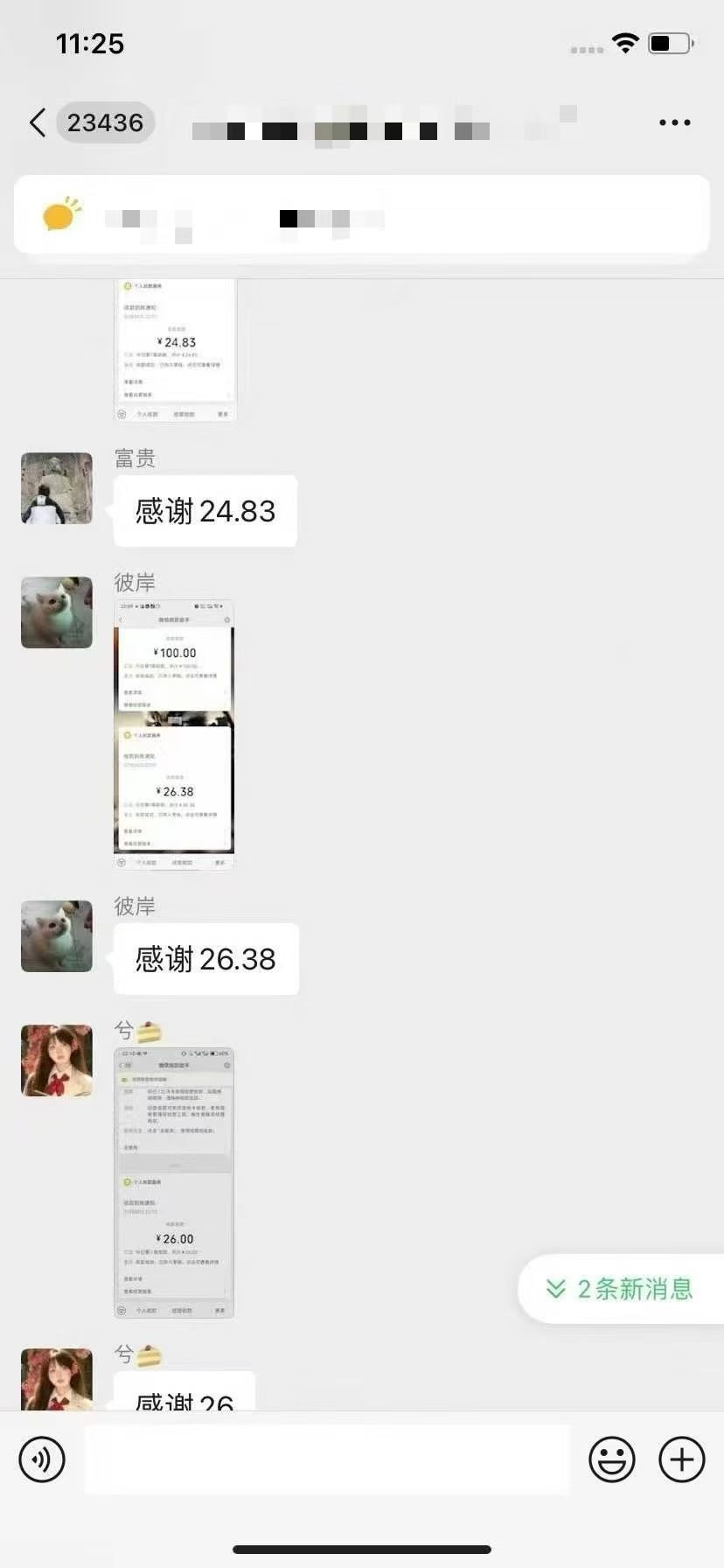The image size is (724, 1568).
Task: Go back to the chat list
Action: (x=37, y=122)
